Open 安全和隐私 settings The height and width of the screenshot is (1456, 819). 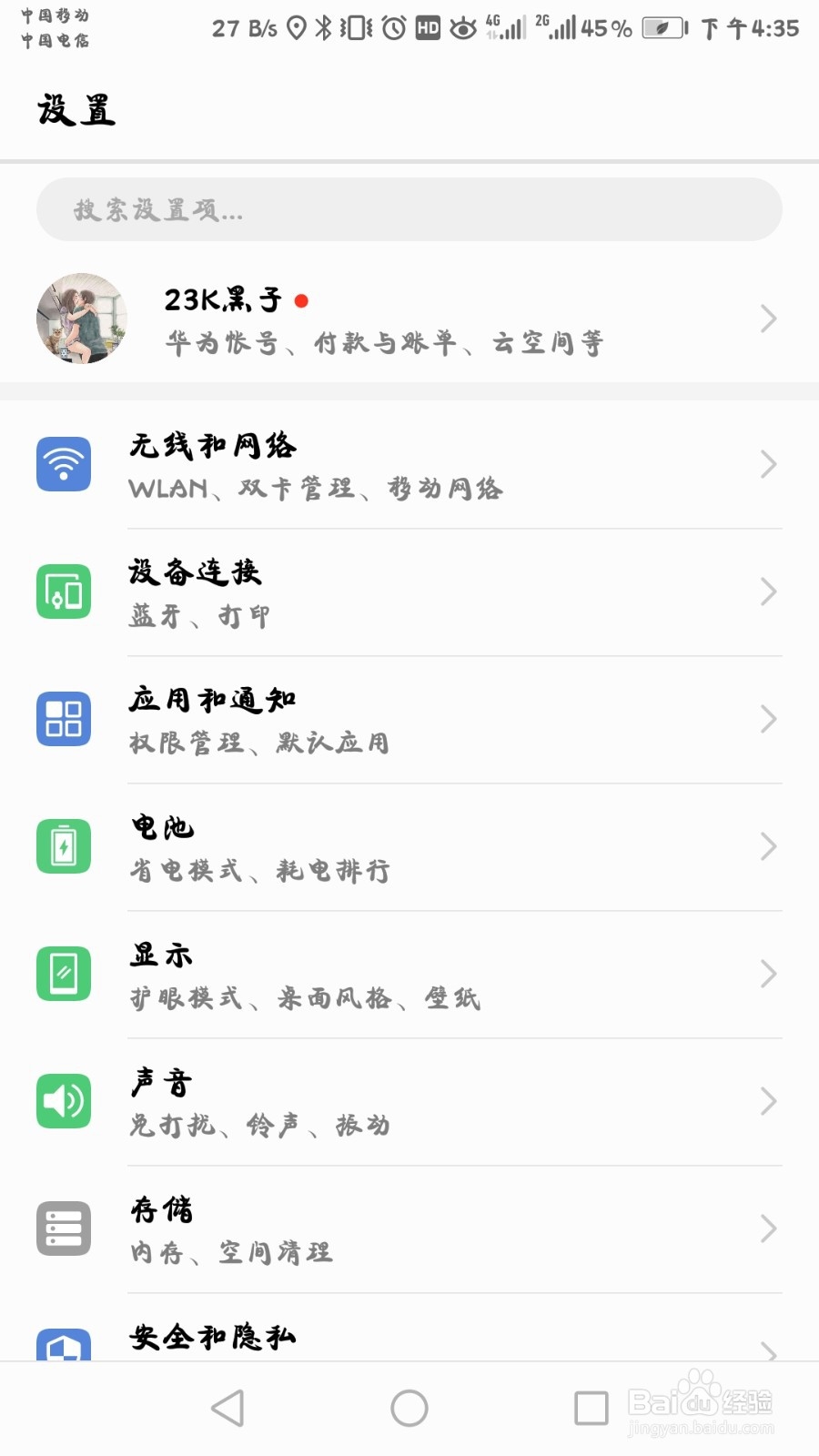(x=409, y=1339)
